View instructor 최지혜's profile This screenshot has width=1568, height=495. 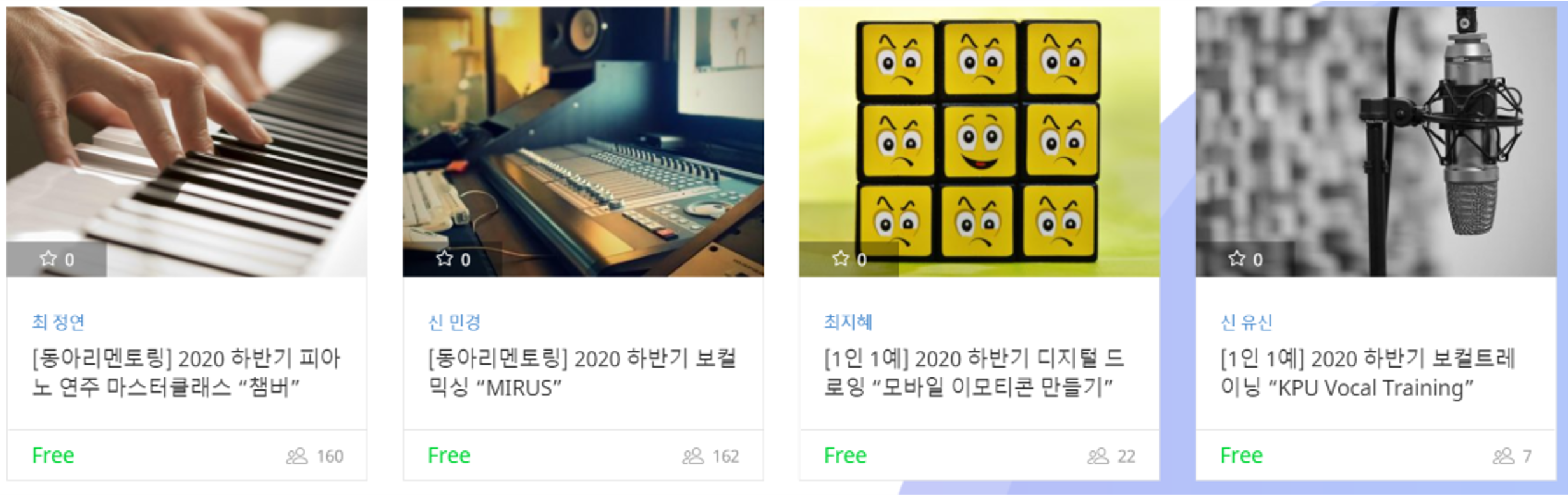point(848,323)
